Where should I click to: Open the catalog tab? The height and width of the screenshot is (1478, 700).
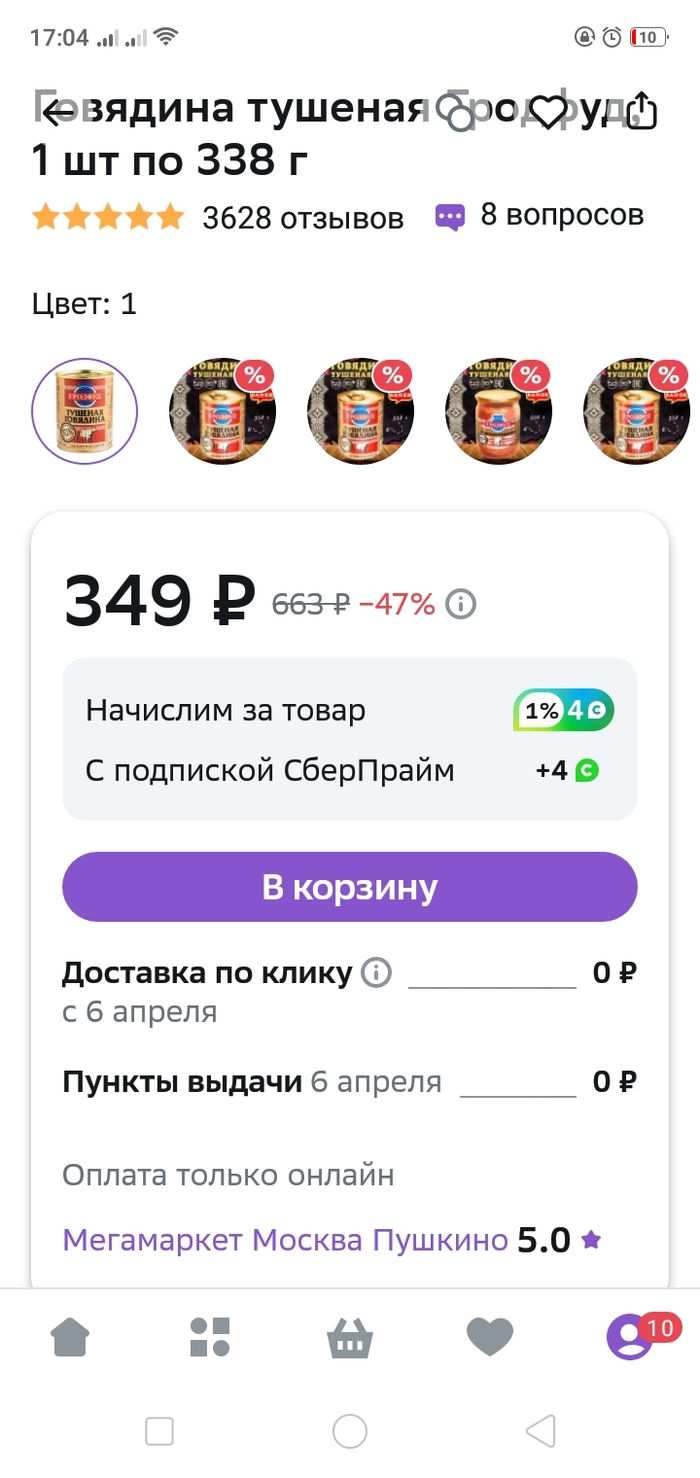click(210, 1336)
